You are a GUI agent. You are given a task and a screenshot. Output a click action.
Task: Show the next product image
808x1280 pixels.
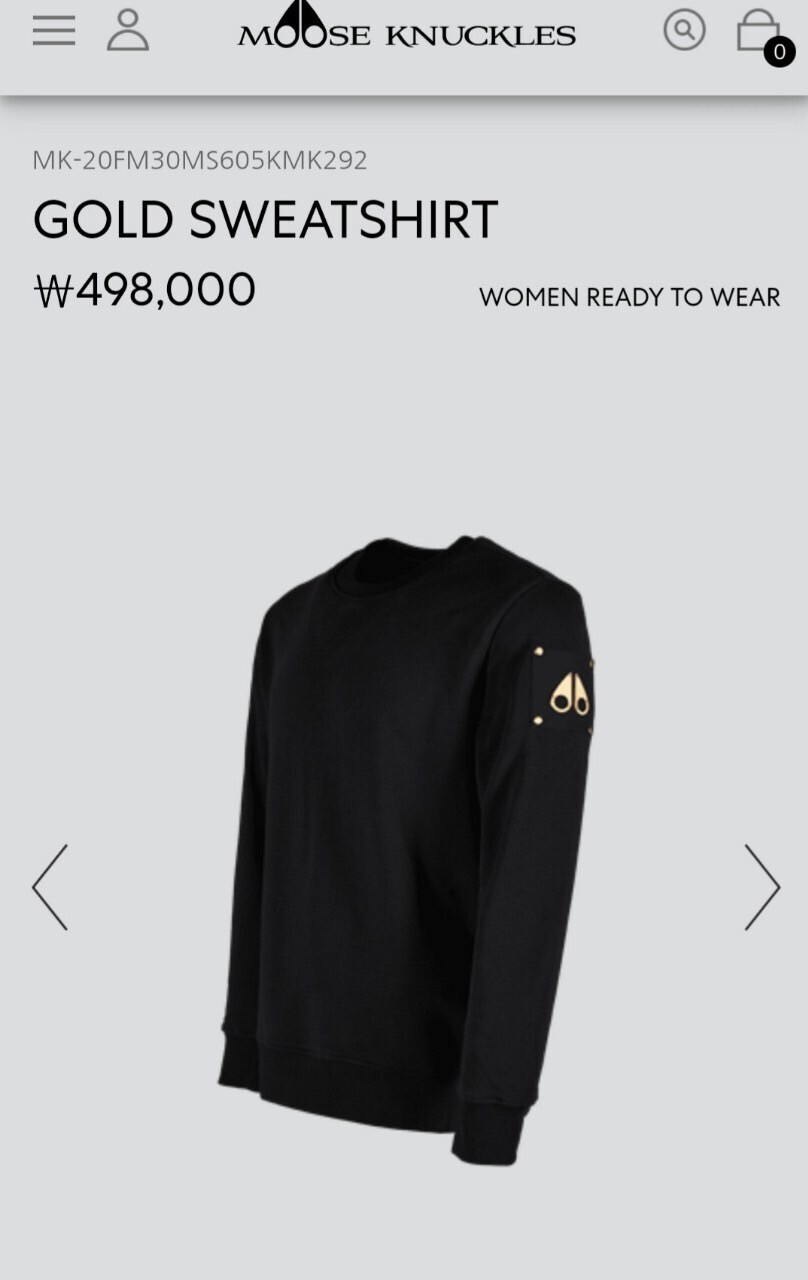coord(761,887)
